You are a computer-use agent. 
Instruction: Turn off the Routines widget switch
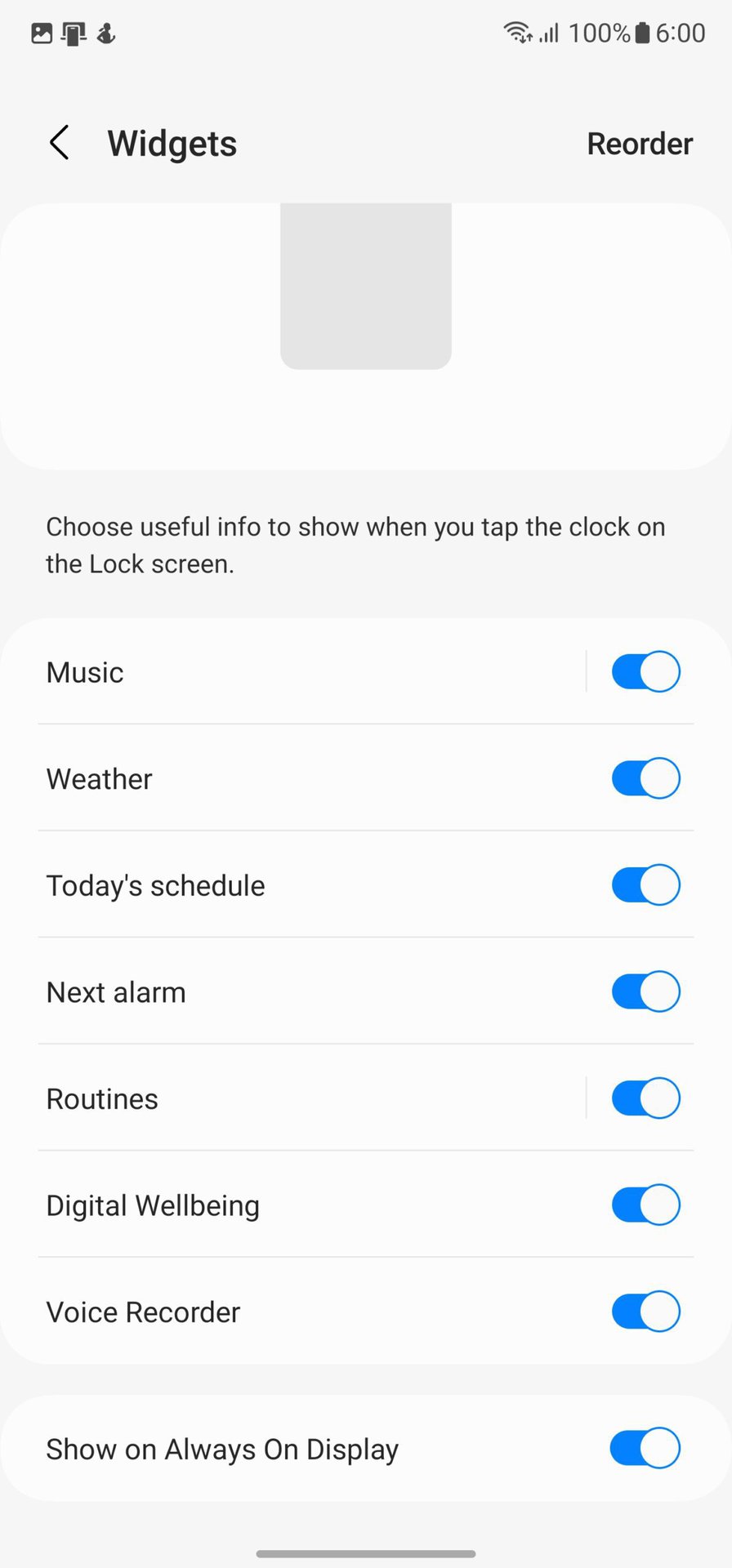click(645, 1098)
